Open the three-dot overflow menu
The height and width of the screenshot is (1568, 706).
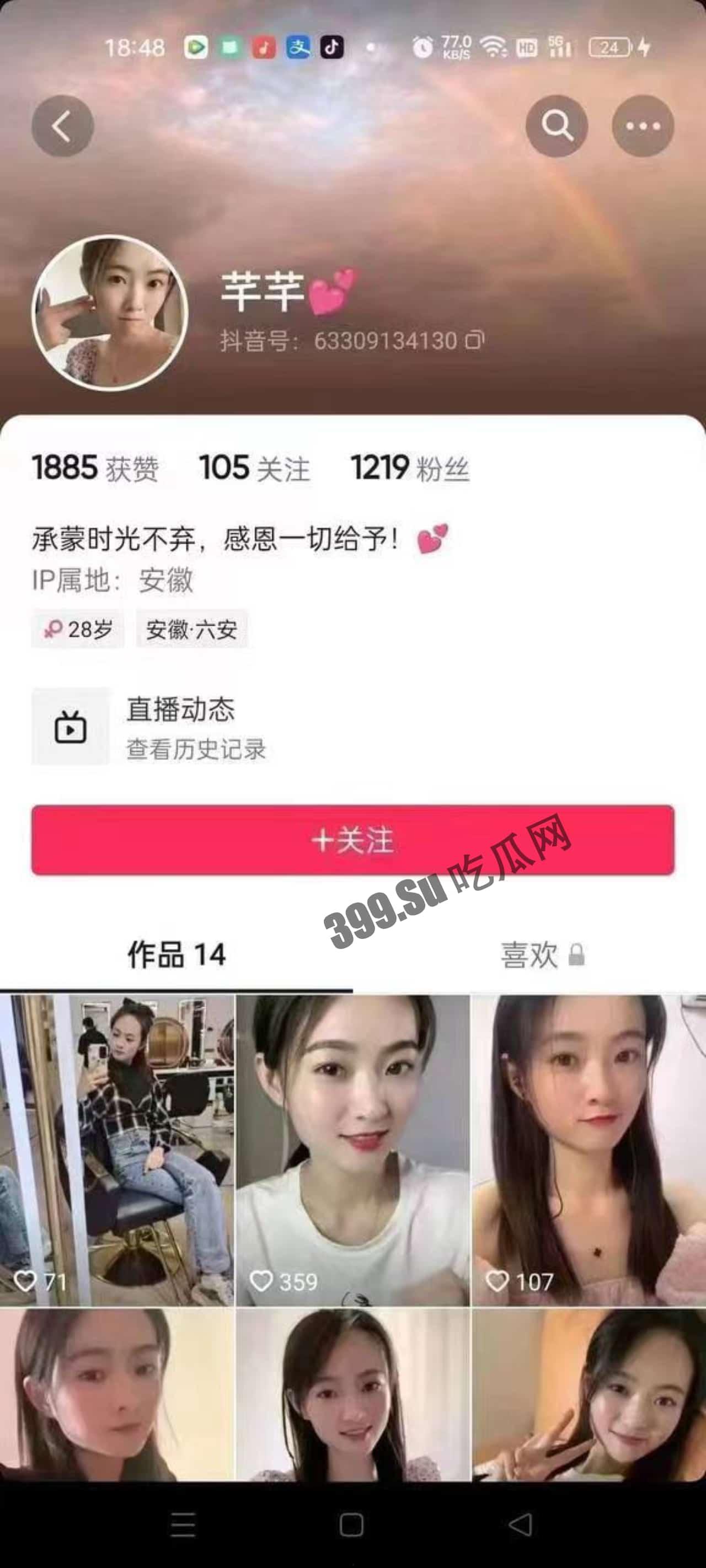[643, 126]
